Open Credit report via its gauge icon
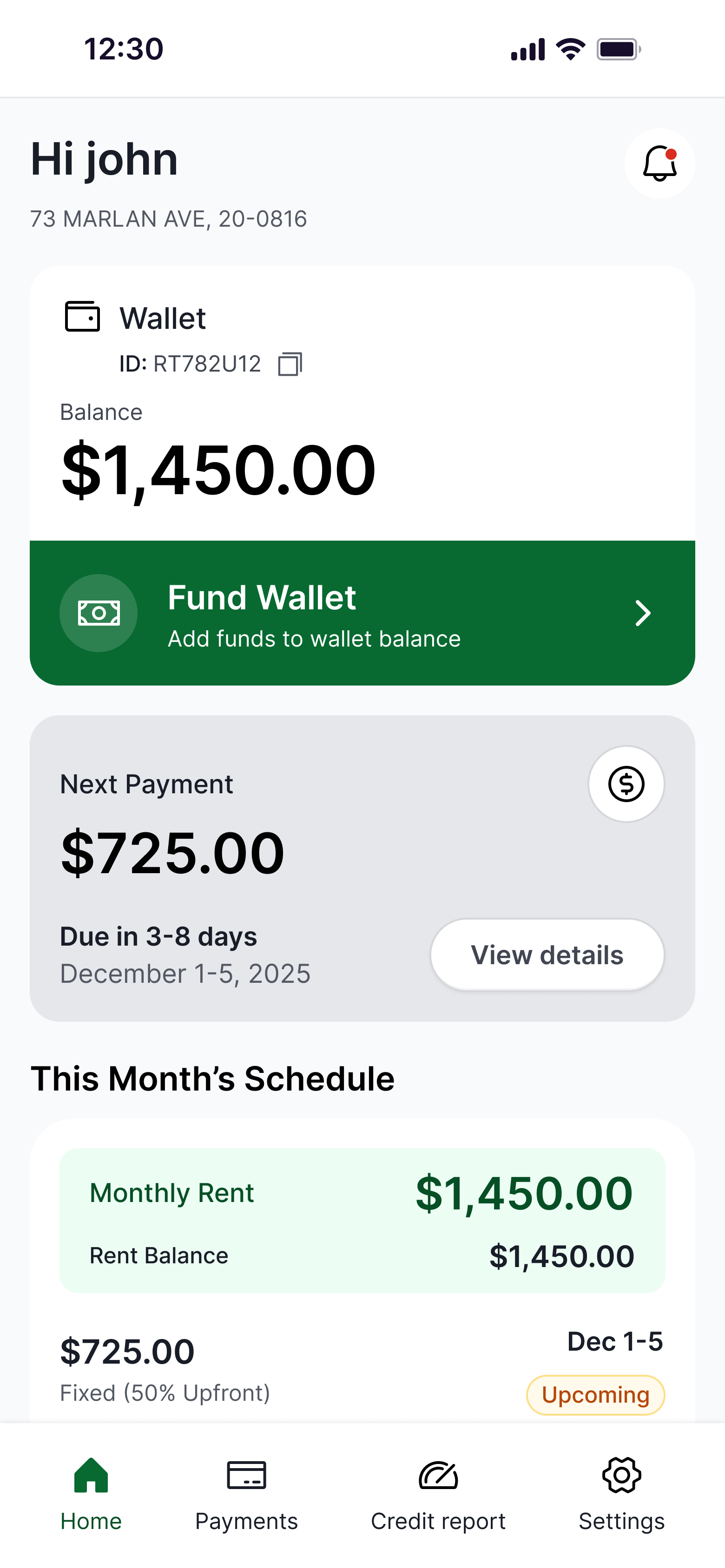 [x=438, y=1476]
